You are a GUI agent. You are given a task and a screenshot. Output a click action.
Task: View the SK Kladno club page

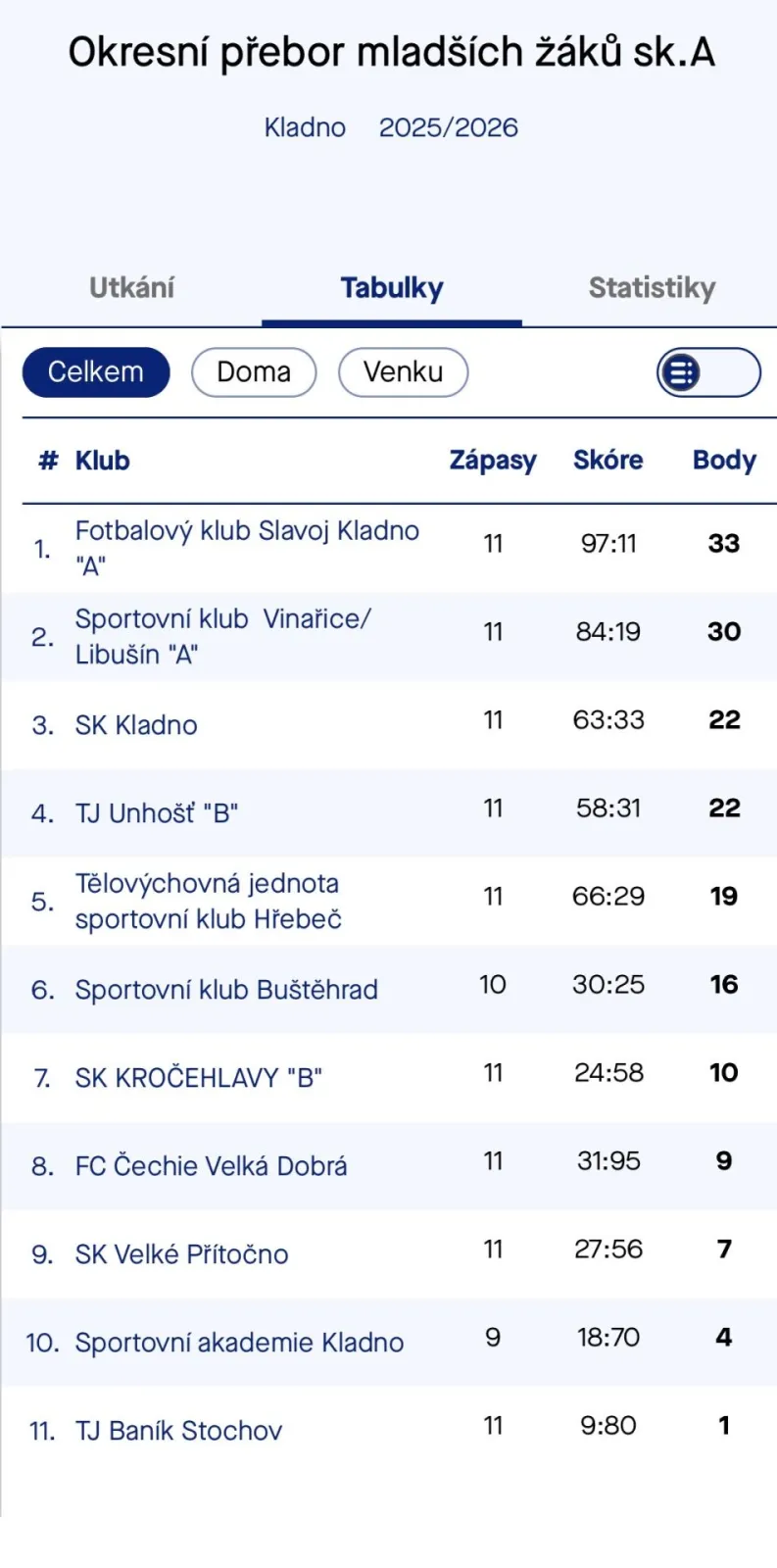point(136,725)
